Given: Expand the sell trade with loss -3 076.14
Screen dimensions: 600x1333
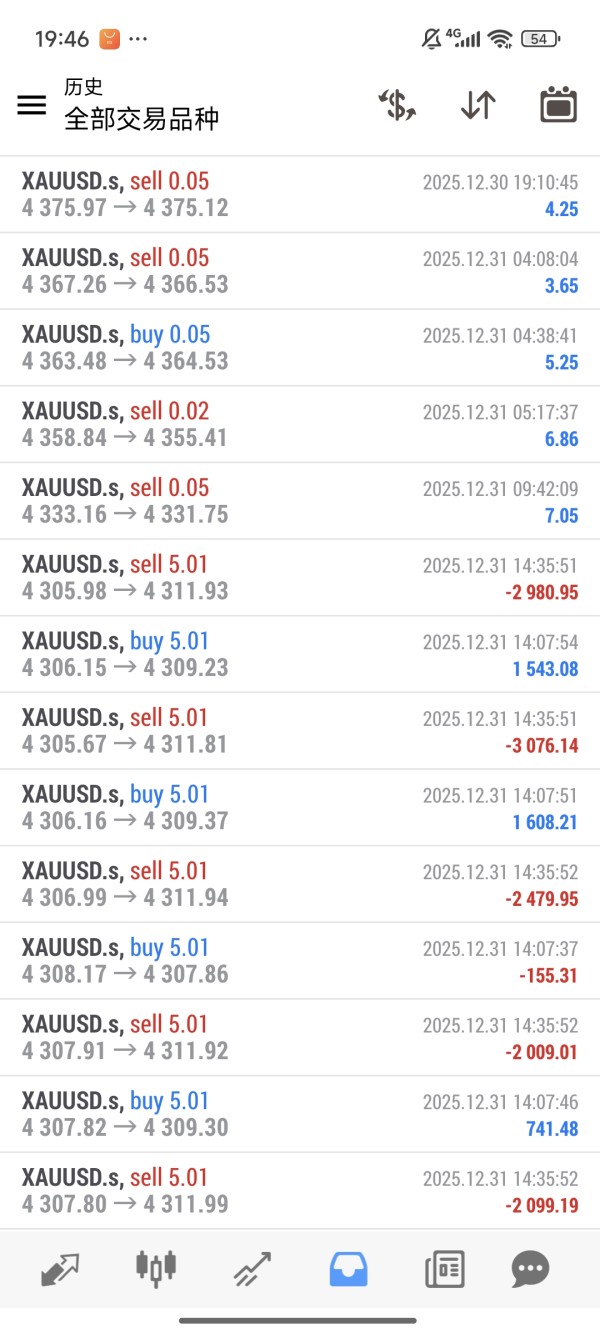Looking at the screenshot, I should 300,731.
